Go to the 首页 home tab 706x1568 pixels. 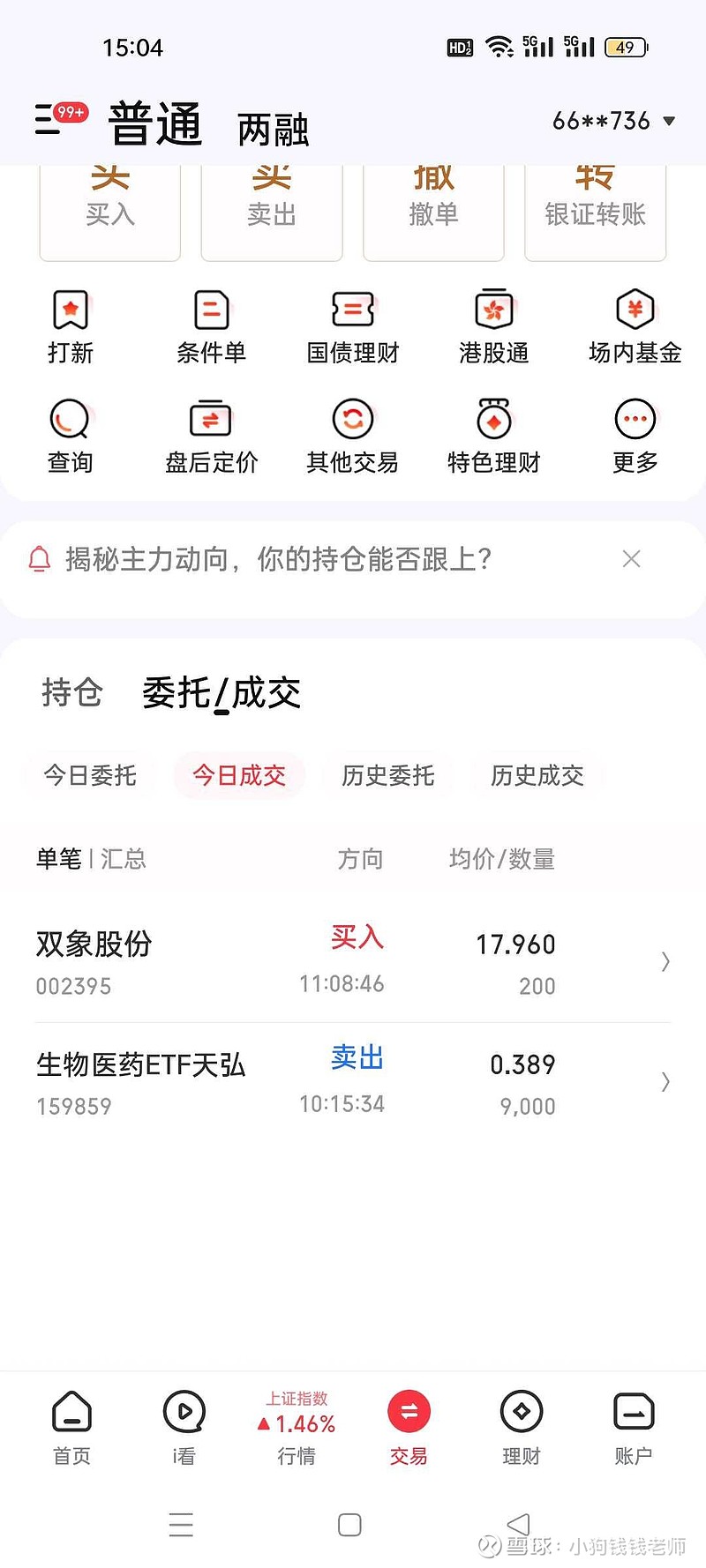71,1430
